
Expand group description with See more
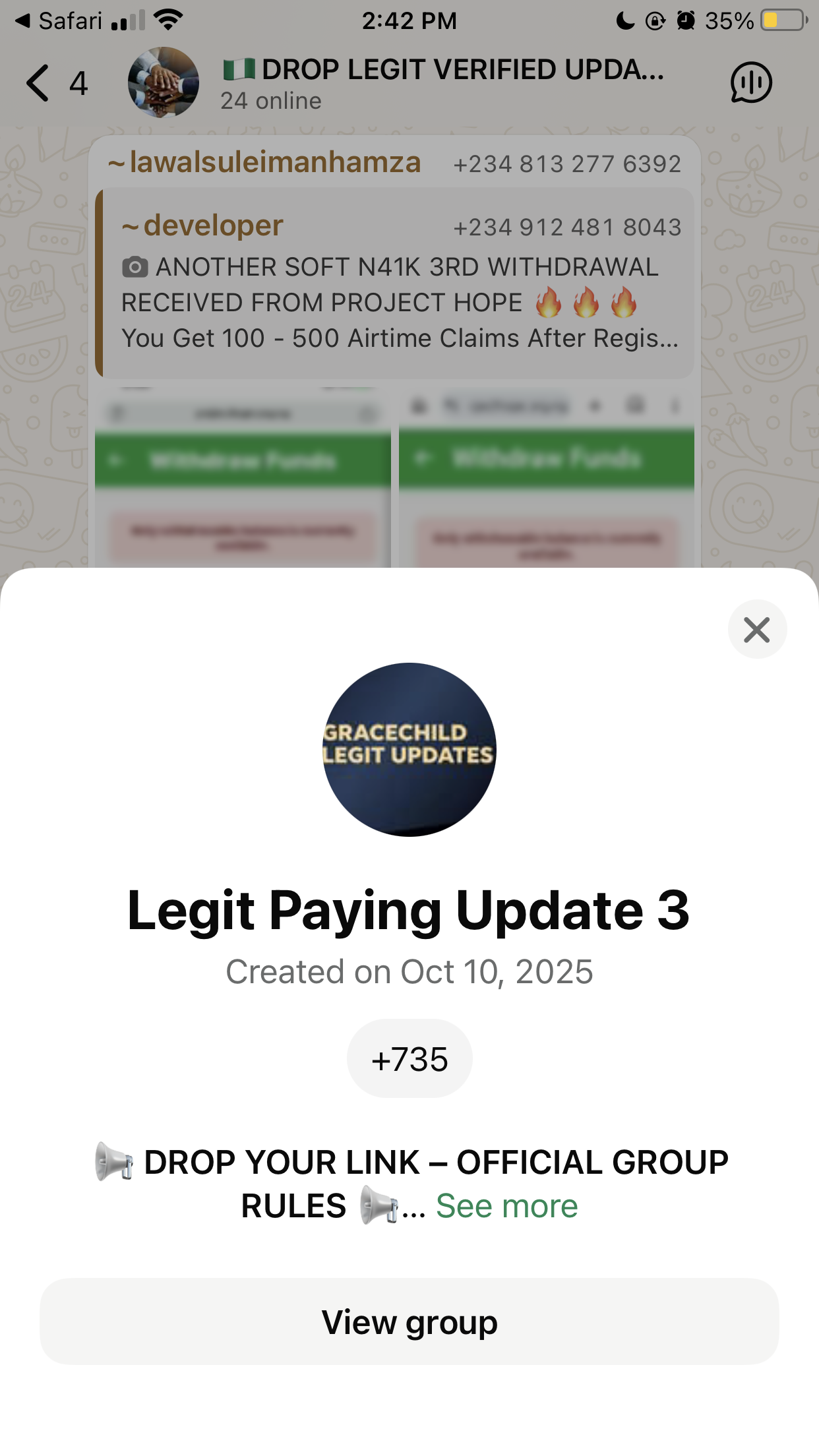506,1206
